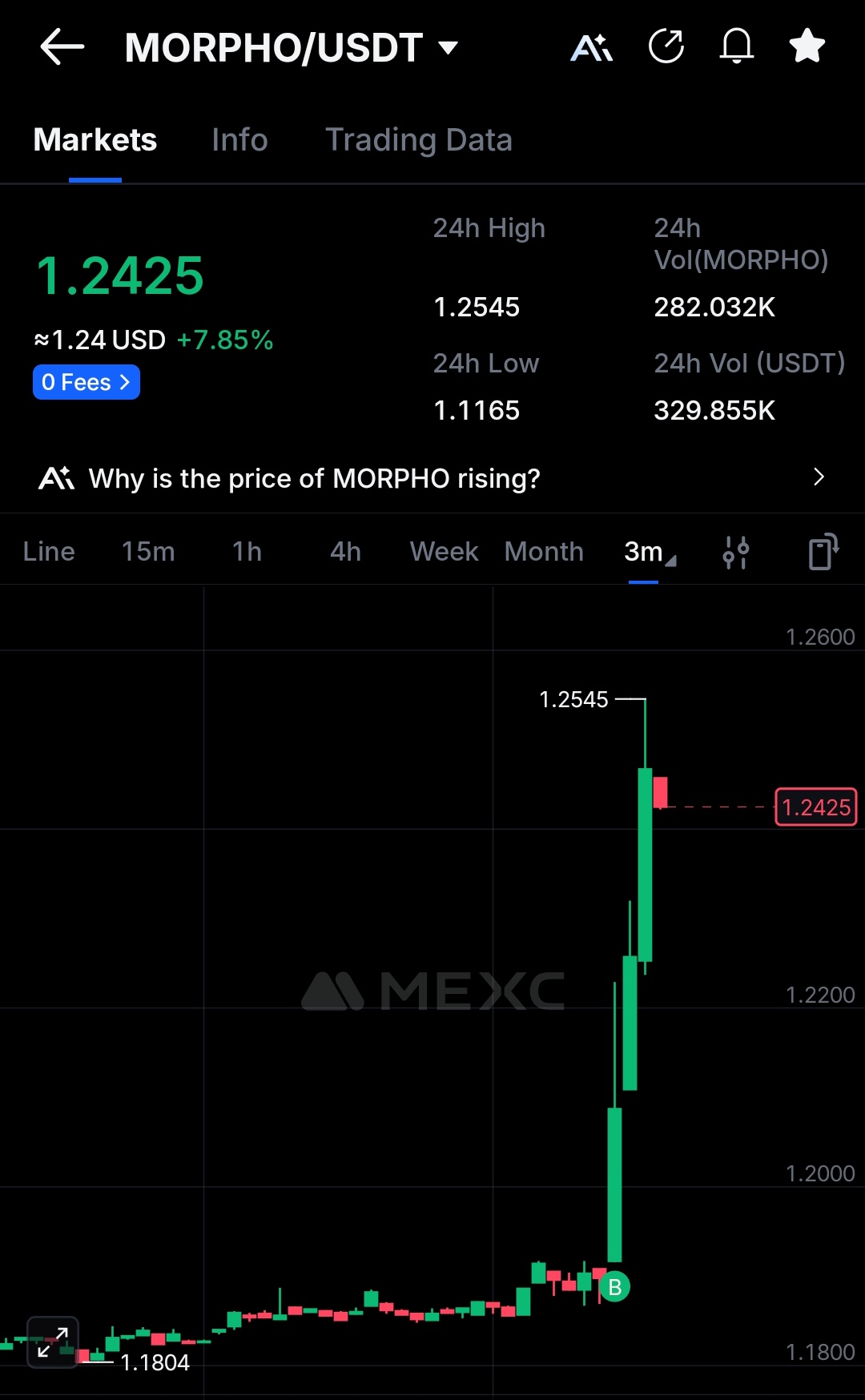
Task: Open 'Why is the price of MORPHO rising?'
Action: pos(432,478)
